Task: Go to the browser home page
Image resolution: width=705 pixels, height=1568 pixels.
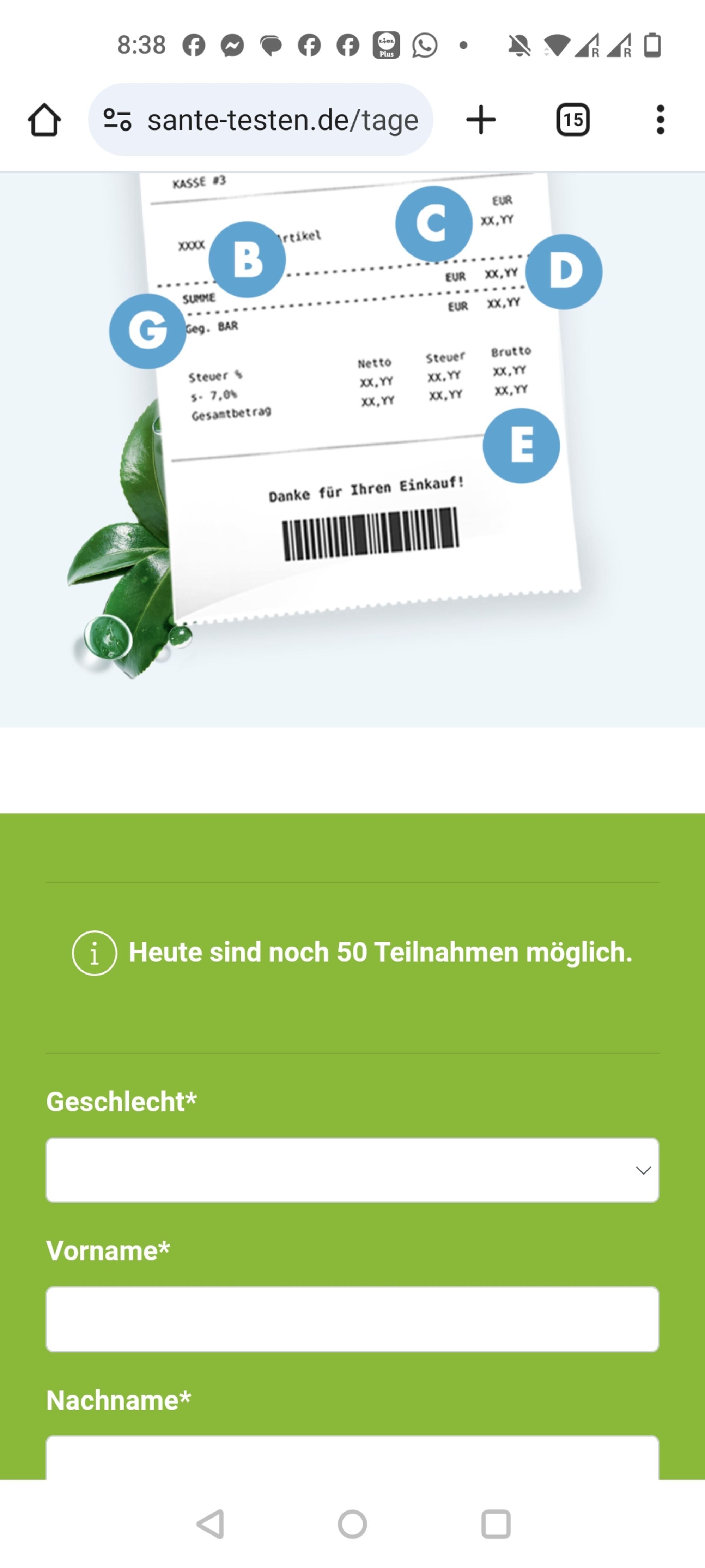Action: pyautogui.click(x=44, y=119)
